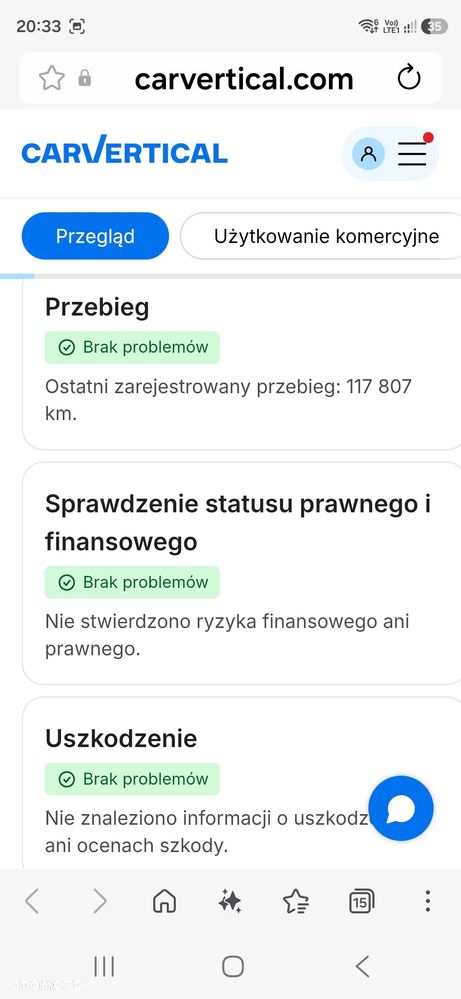The image size is (461, 999).
Task: Open the user account icon
Action: click(x=368, y=154)
